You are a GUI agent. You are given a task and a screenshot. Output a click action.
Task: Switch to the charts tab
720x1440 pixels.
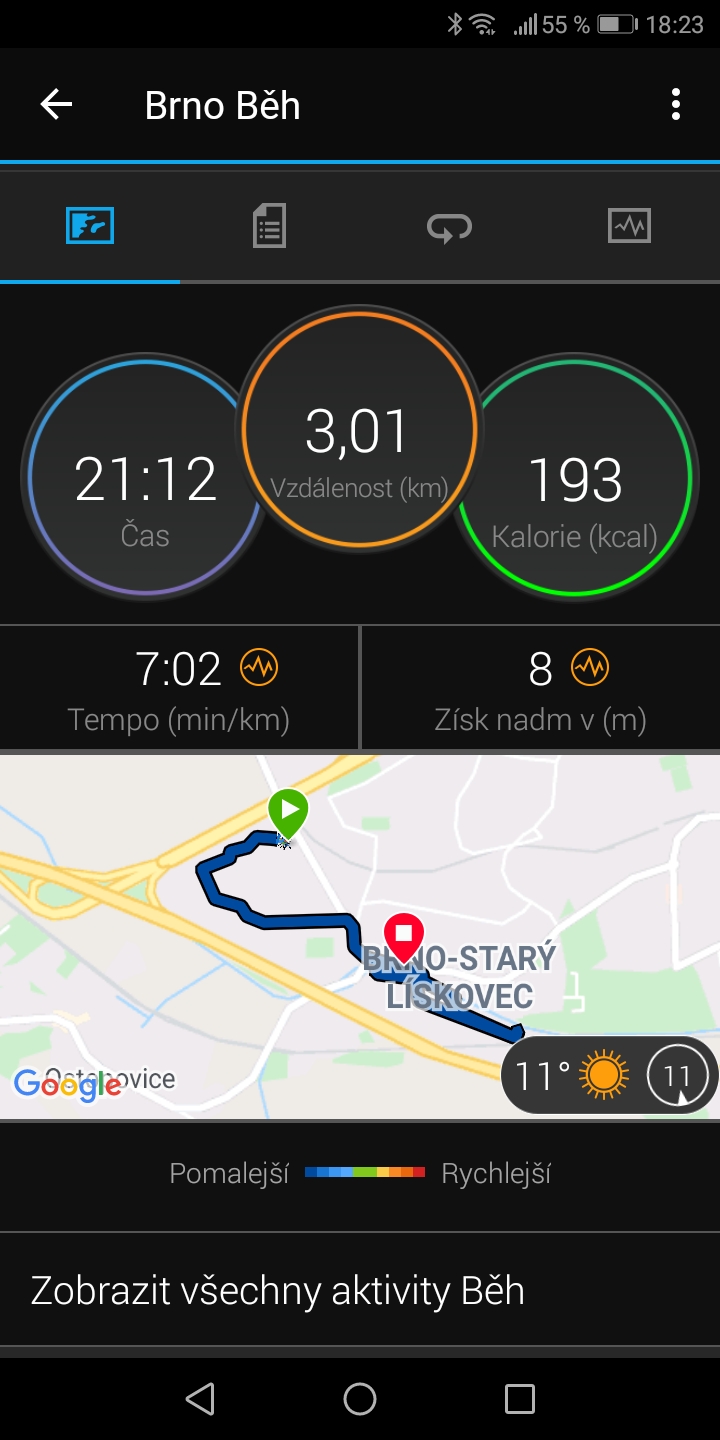pos(629,226)
